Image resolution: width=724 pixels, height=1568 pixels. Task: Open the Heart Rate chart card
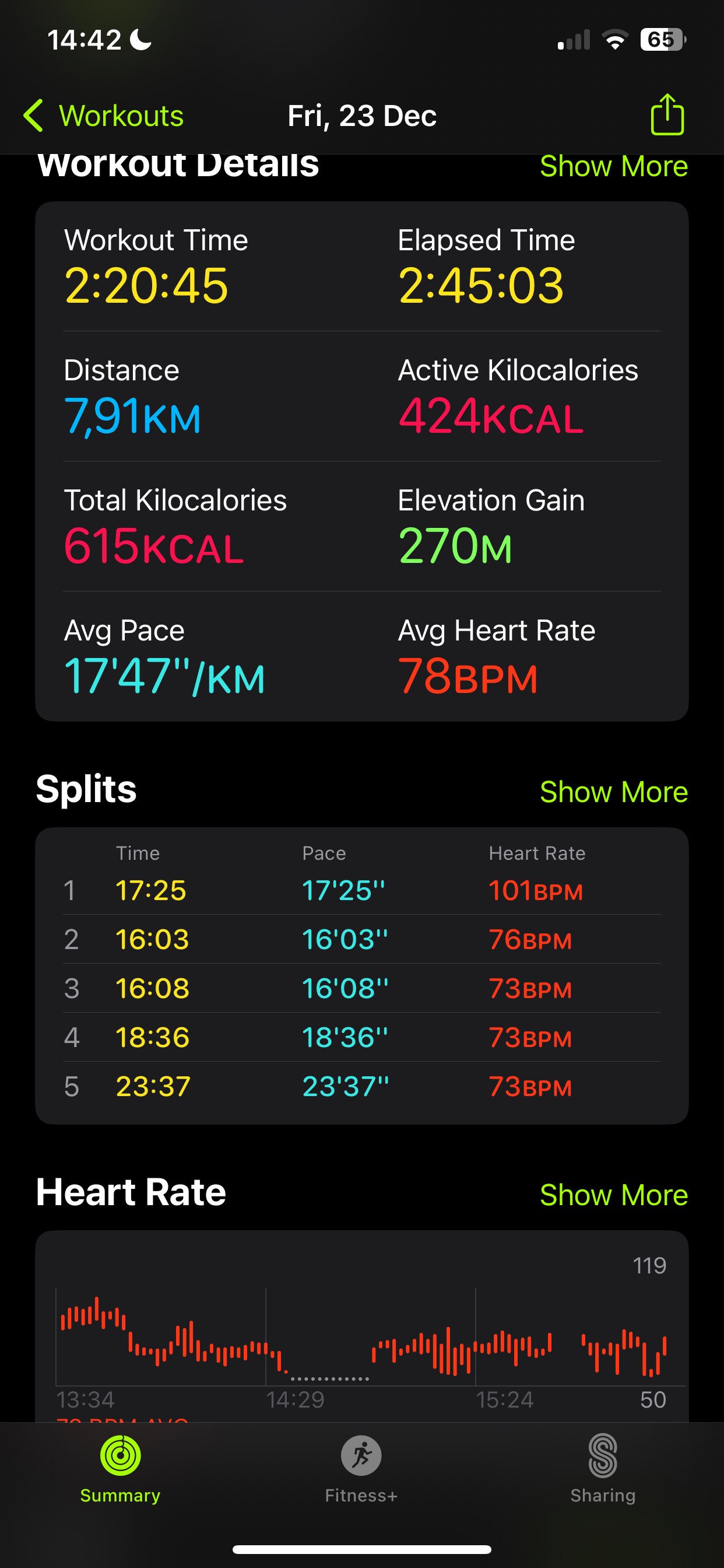(x=361, y=1333)
